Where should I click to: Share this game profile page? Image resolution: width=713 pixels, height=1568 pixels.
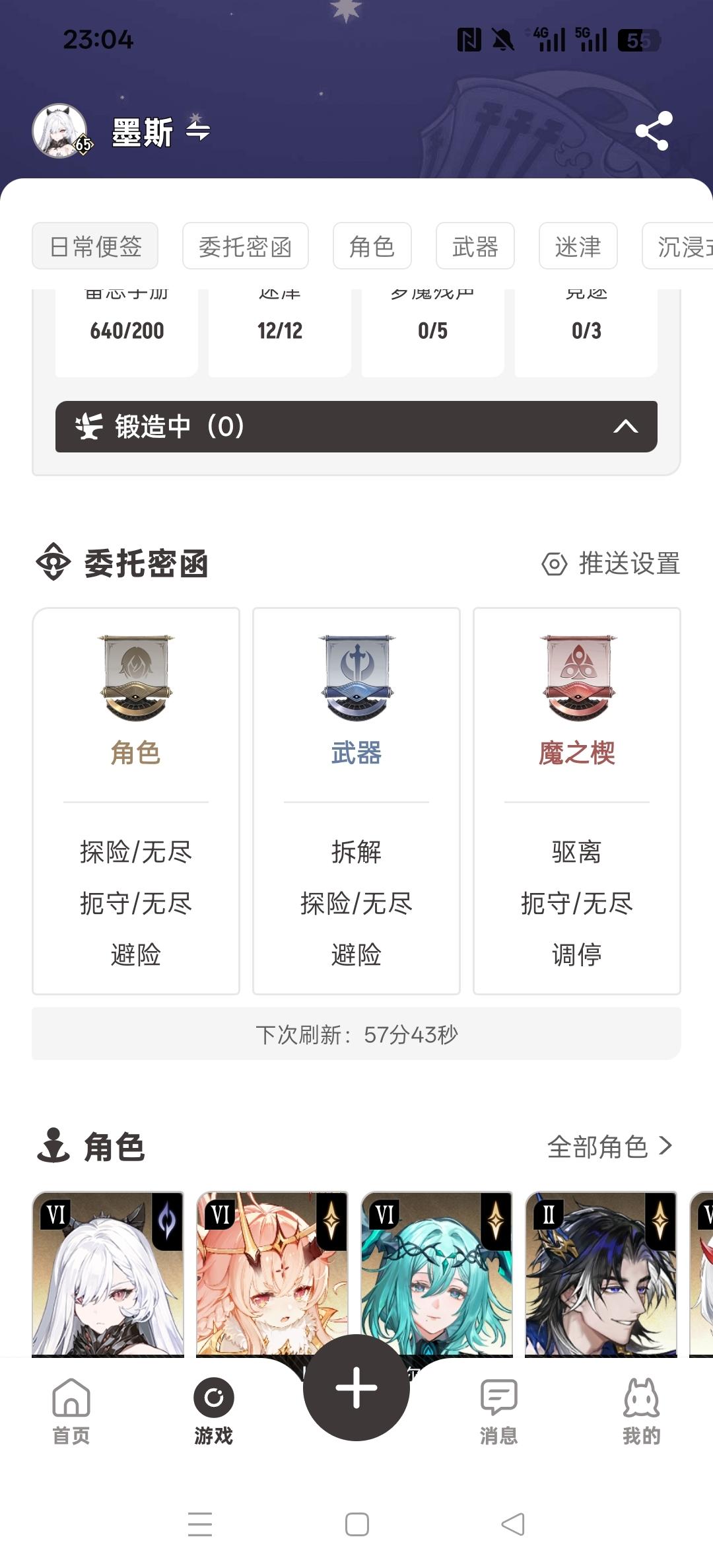point(654,131)
